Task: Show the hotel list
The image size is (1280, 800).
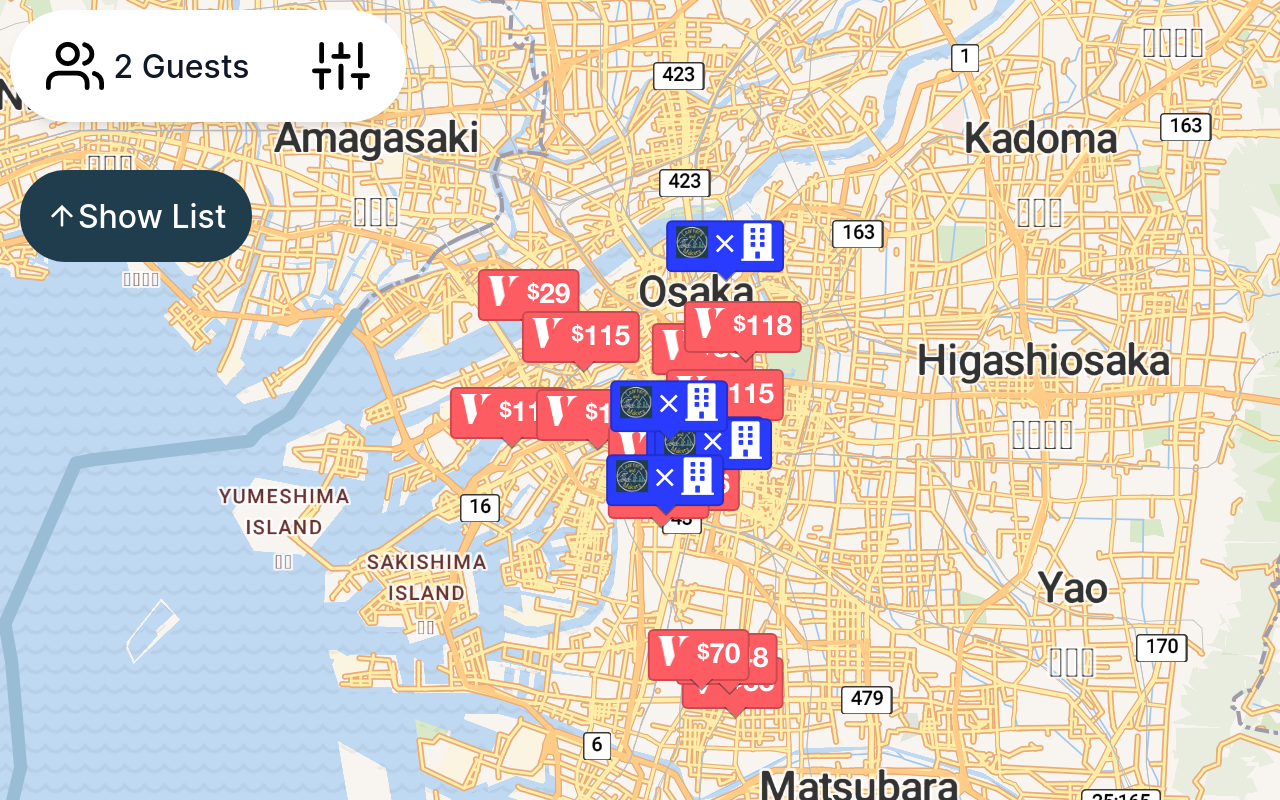Action: click(136, 216)
